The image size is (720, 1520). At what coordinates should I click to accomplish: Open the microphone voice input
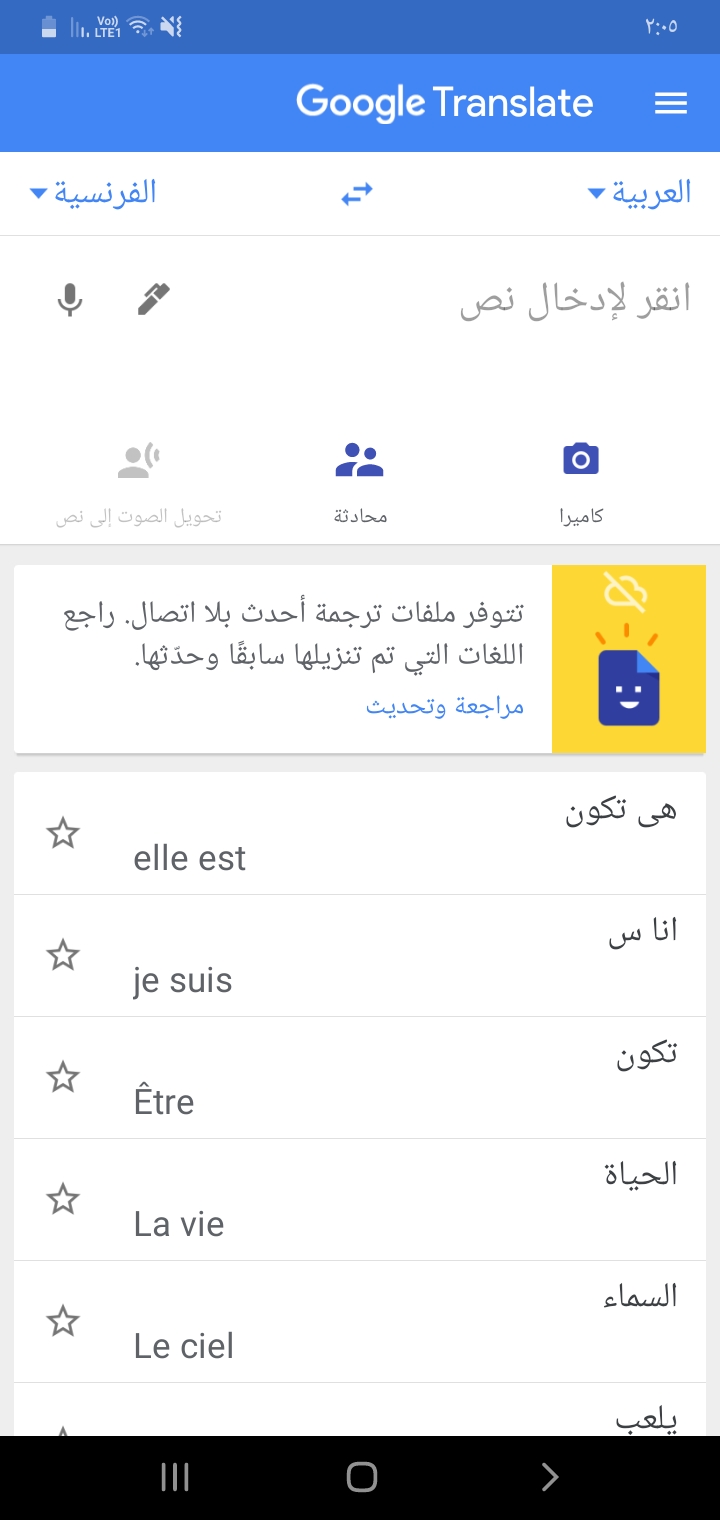(x=69, y=299)
